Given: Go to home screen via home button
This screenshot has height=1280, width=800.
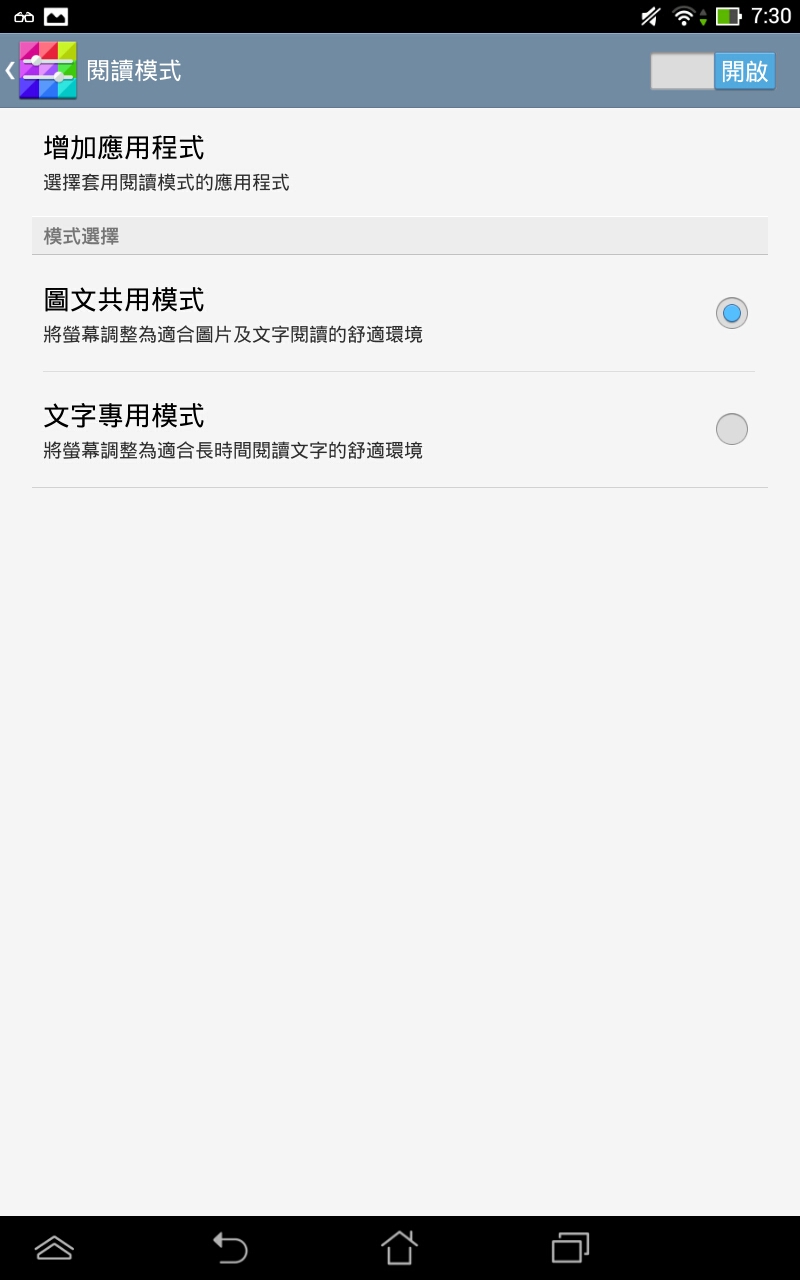Looking at the screenshot, I should click(x=399, y=1248).
